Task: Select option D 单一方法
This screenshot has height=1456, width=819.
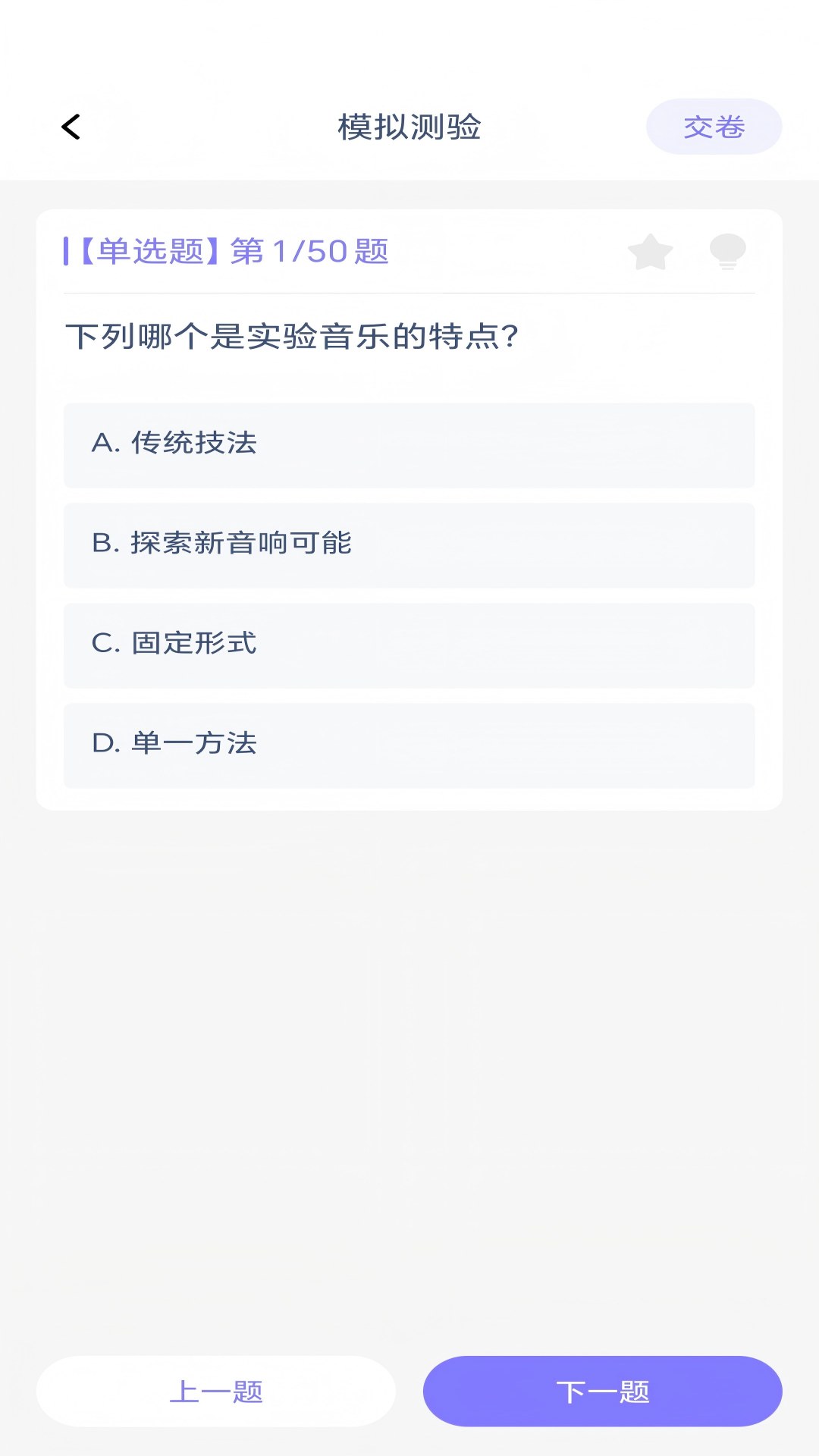Action: [x=409, y=745]
